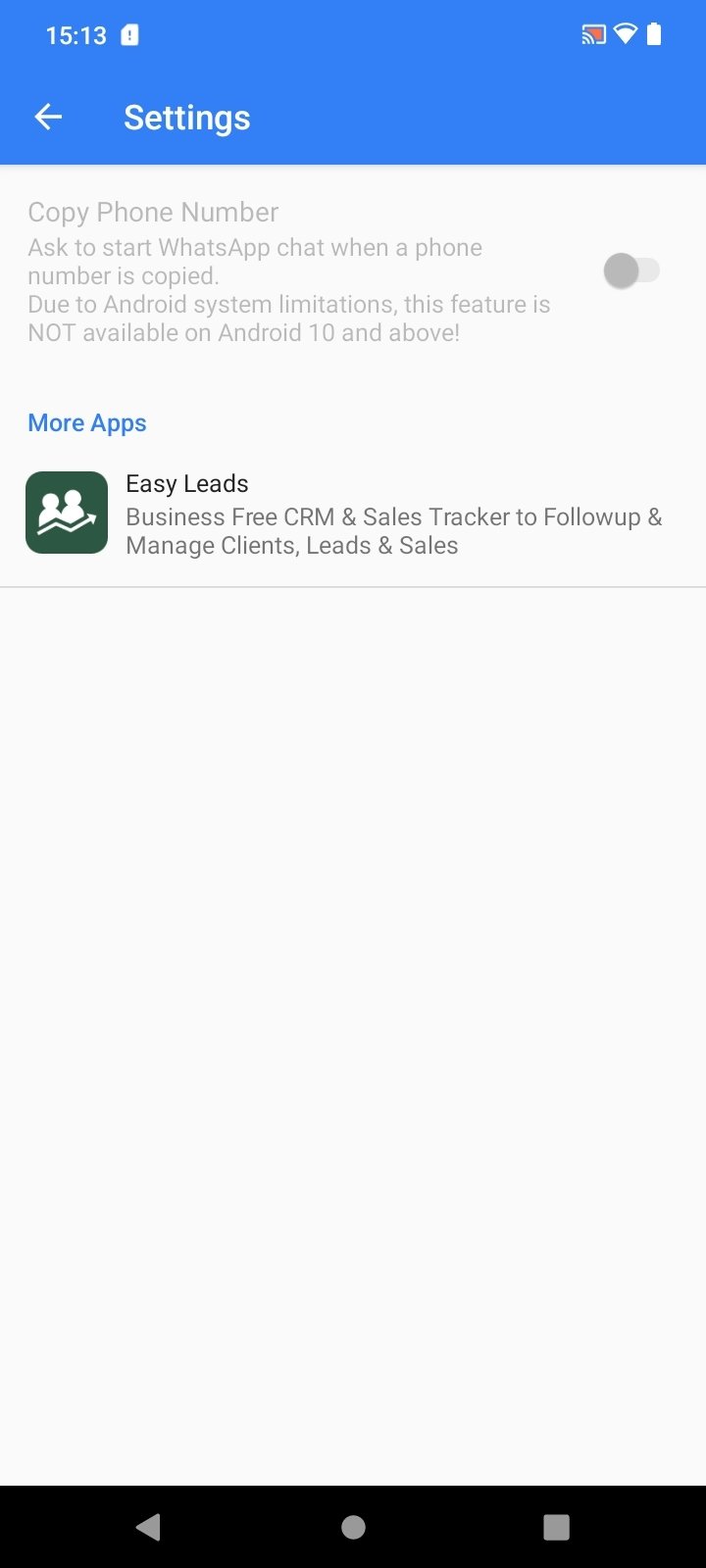706x1568 pixels.
Task: Open the Easy Leads app listing
Action: pyautogui.click(x=353, y=514)
